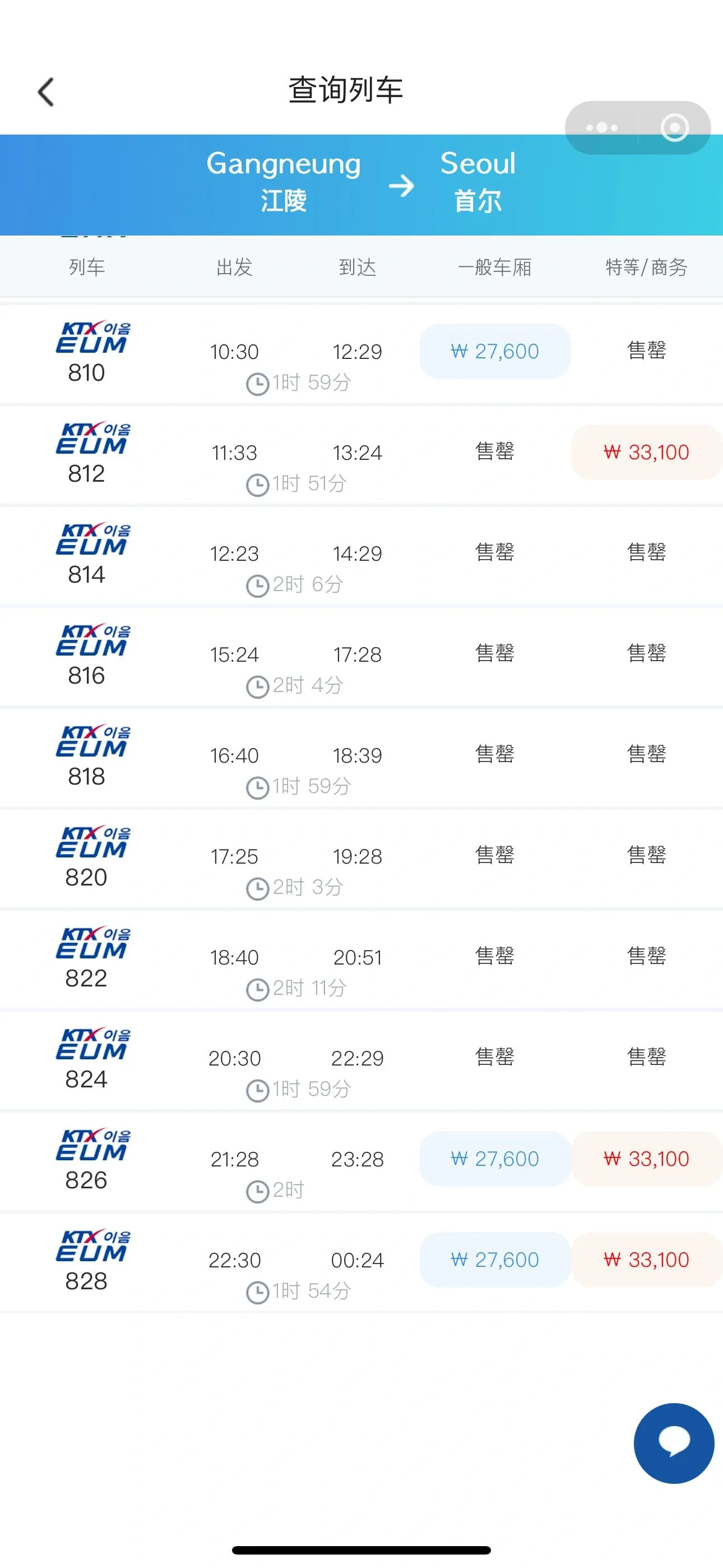The width and height of the screenshot is (723, 1568).
Task: Open the customer service chat bubble
Action: (674, 1442)
